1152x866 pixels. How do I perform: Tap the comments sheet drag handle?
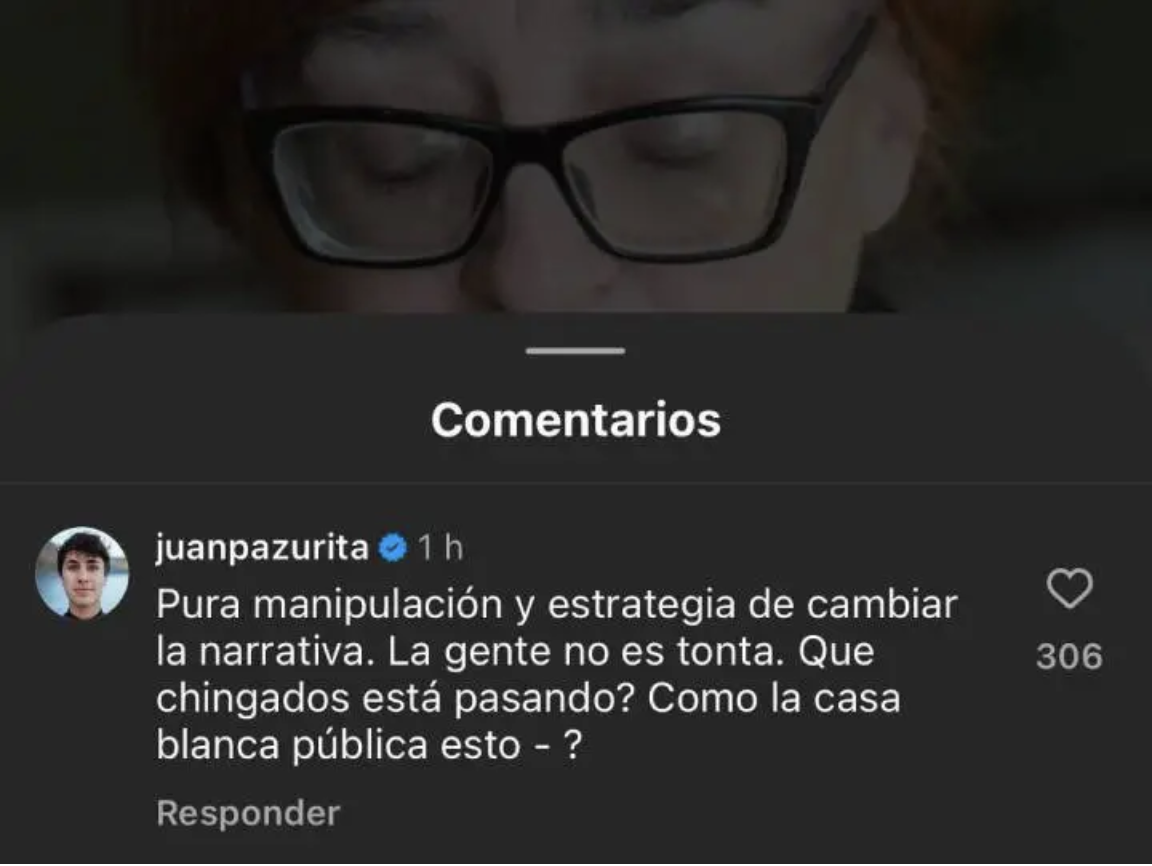pos(576,351)
